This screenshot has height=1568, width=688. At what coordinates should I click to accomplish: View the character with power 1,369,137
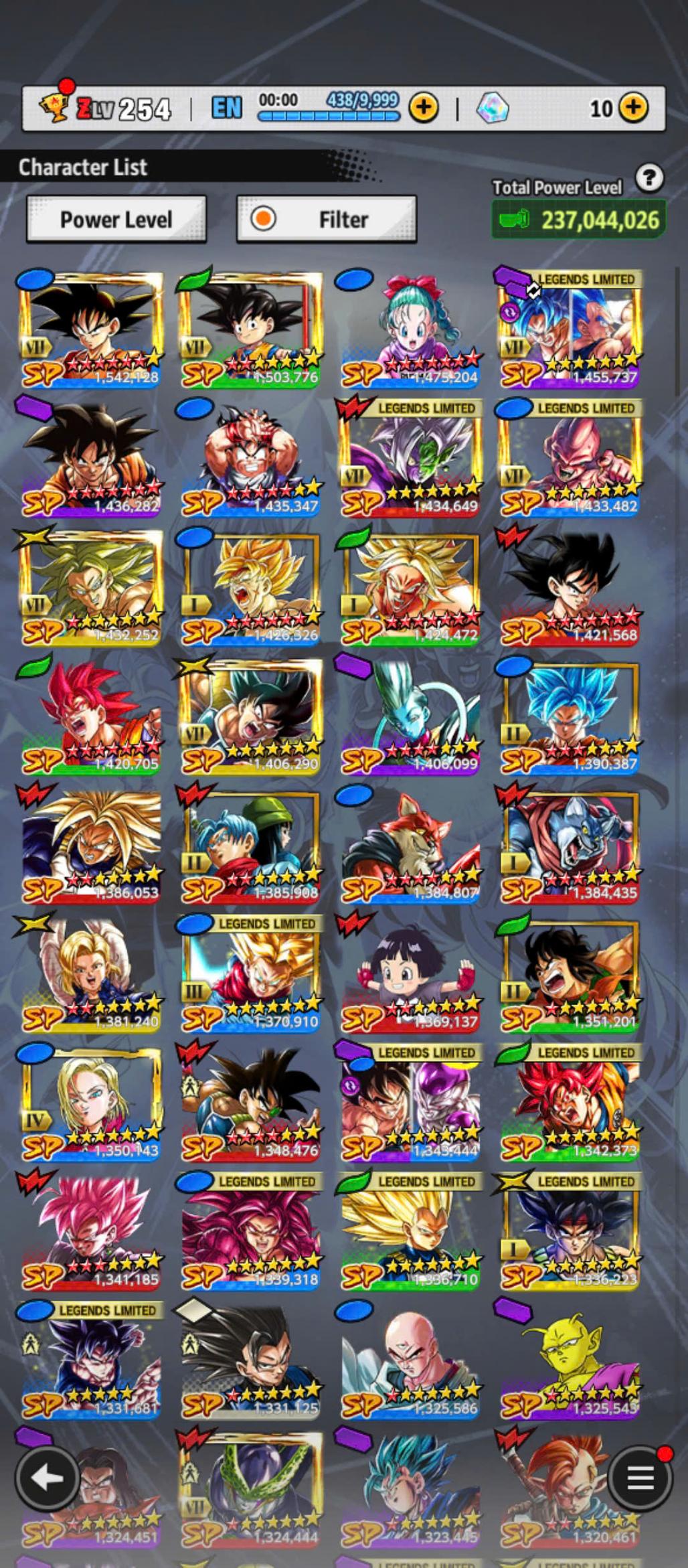(x=410, y=975)
